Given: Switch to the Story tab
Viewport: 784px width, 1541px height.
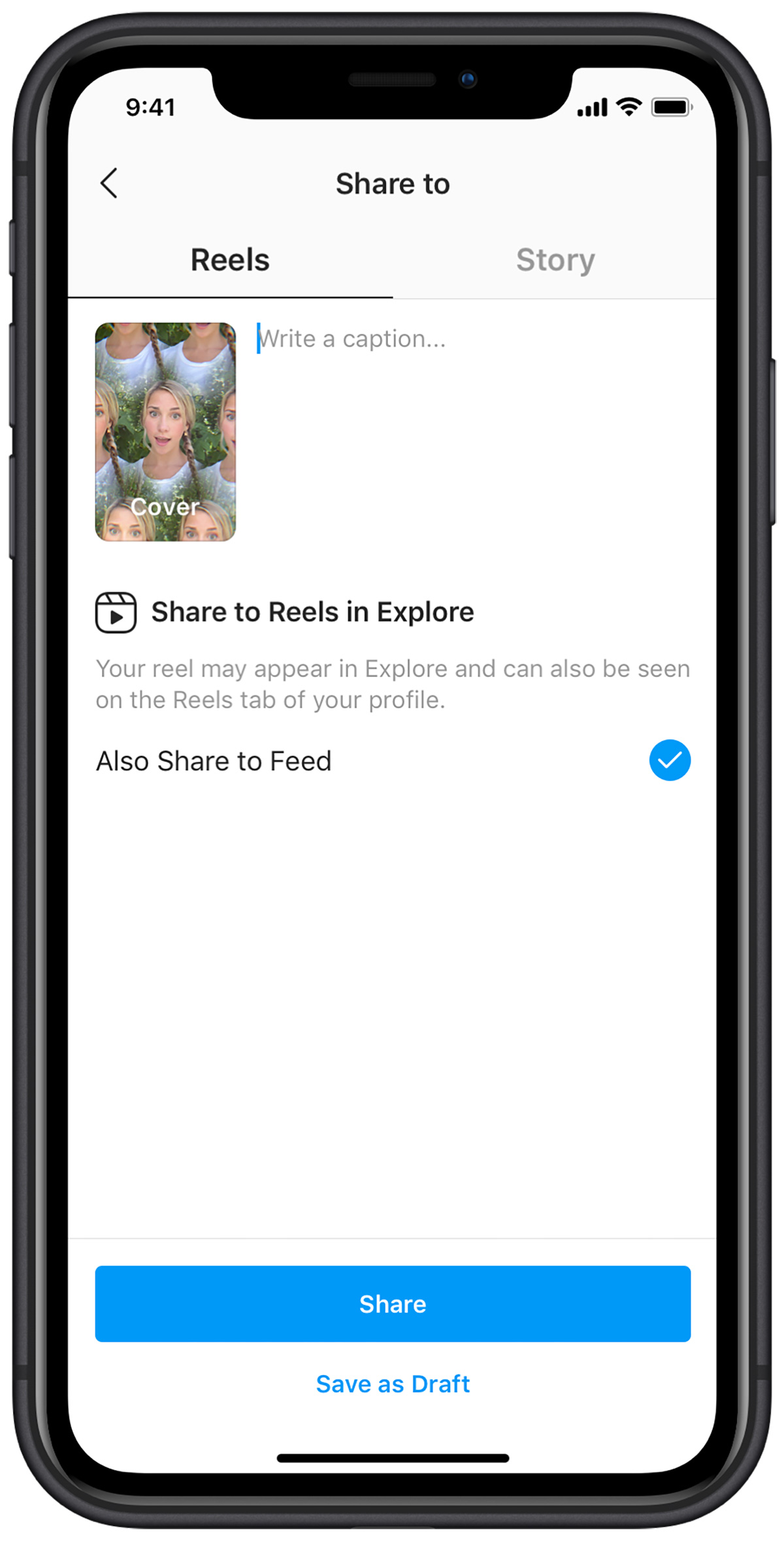Looking at the screenshot, I should pos(555,260).
